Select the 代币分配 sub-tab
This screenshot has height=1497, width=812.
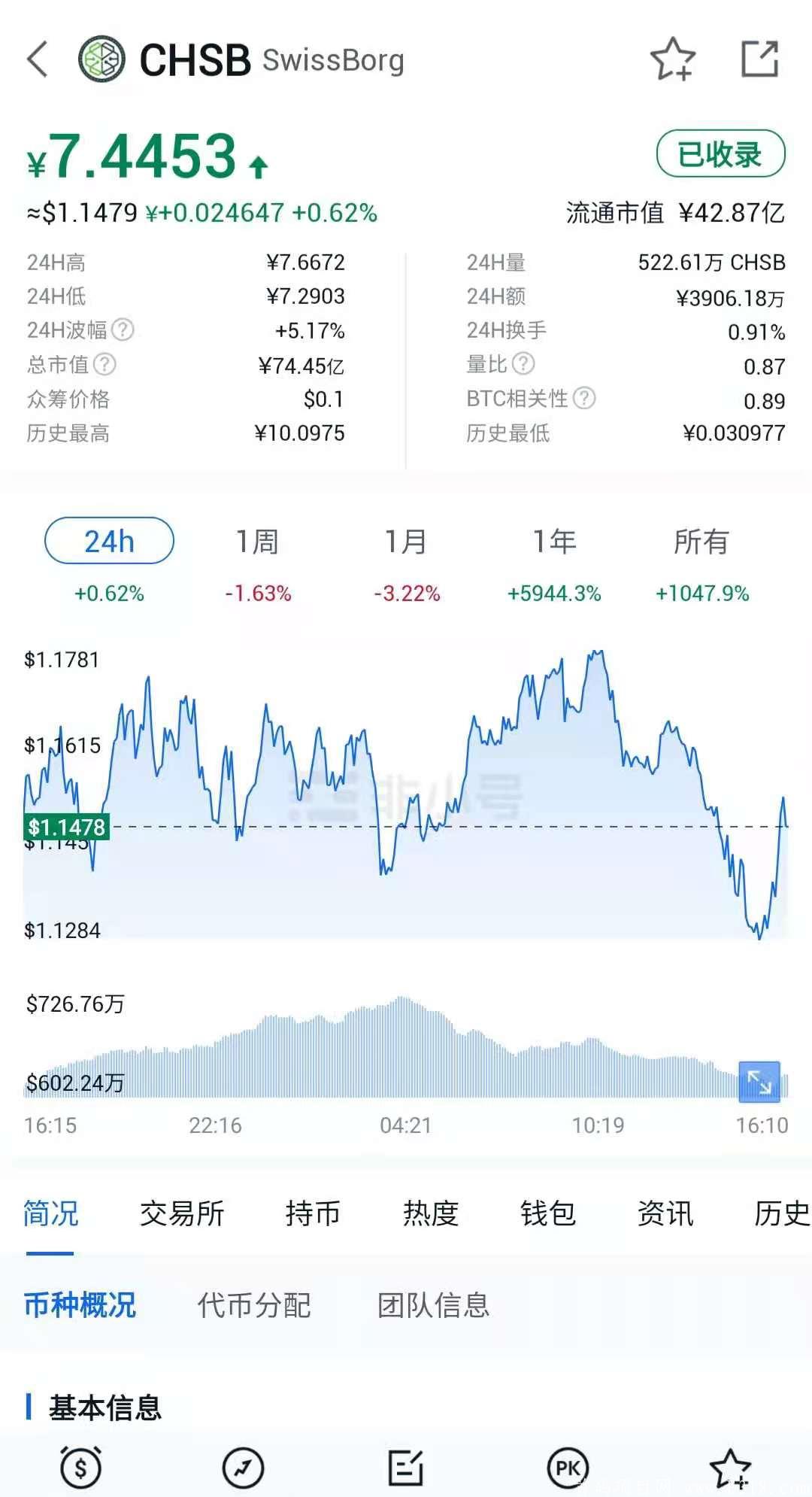point(254,1305)
